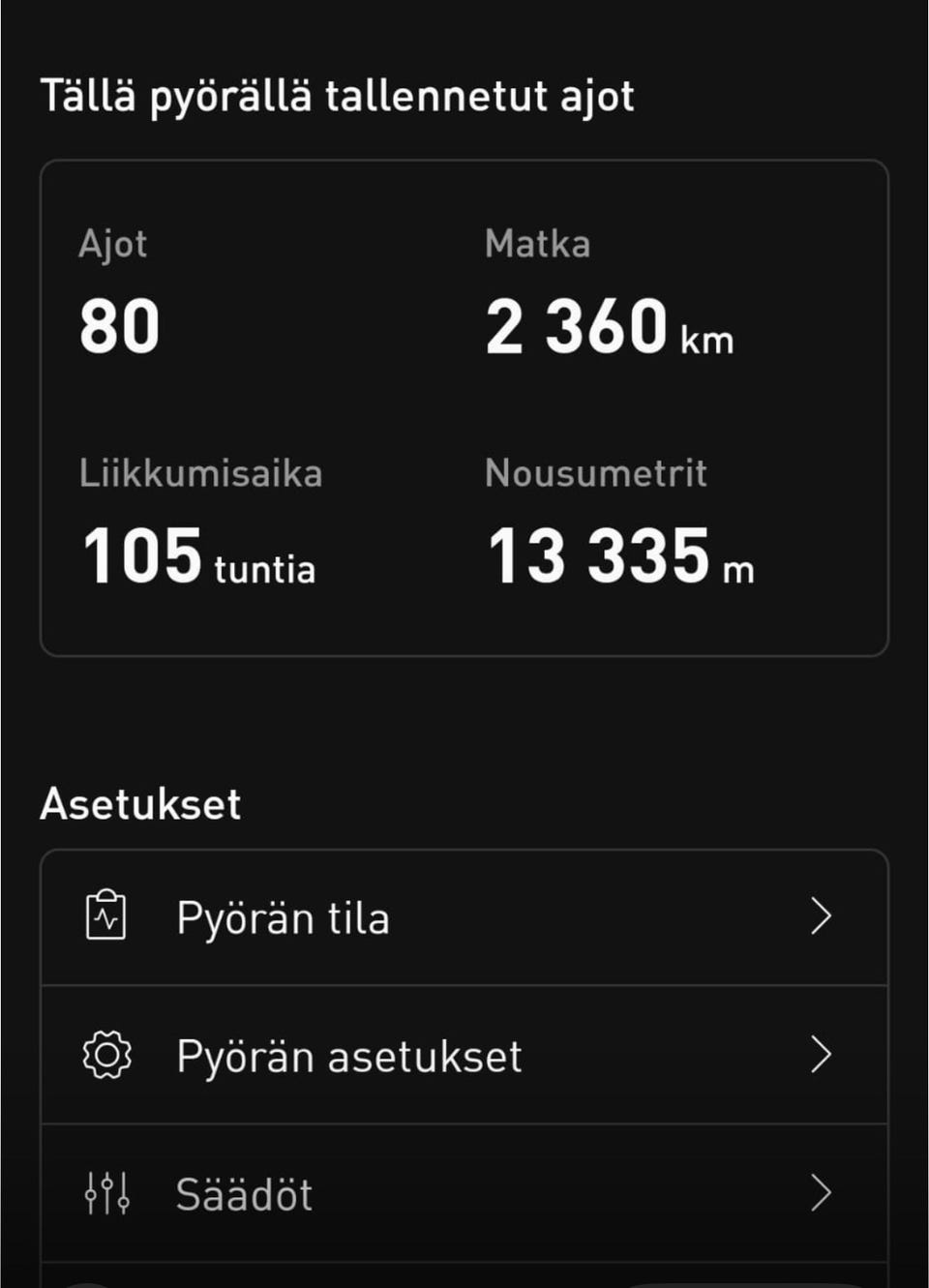
Task: Open the Pyörän tila row
Action: (x=463, y=917)
